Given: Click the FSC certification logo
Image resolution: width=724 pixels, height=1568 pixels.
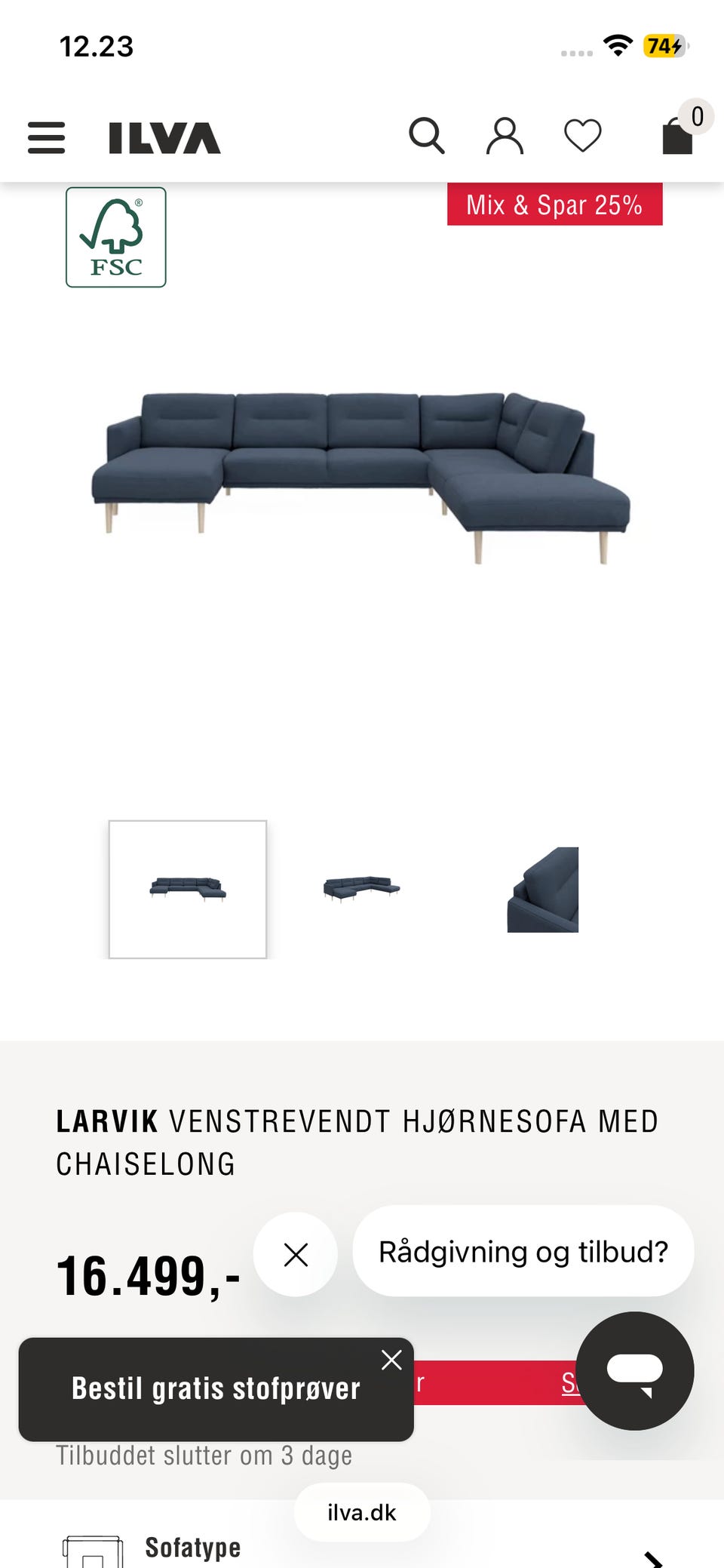Looking at the screenshot, I should coord(115,236).
